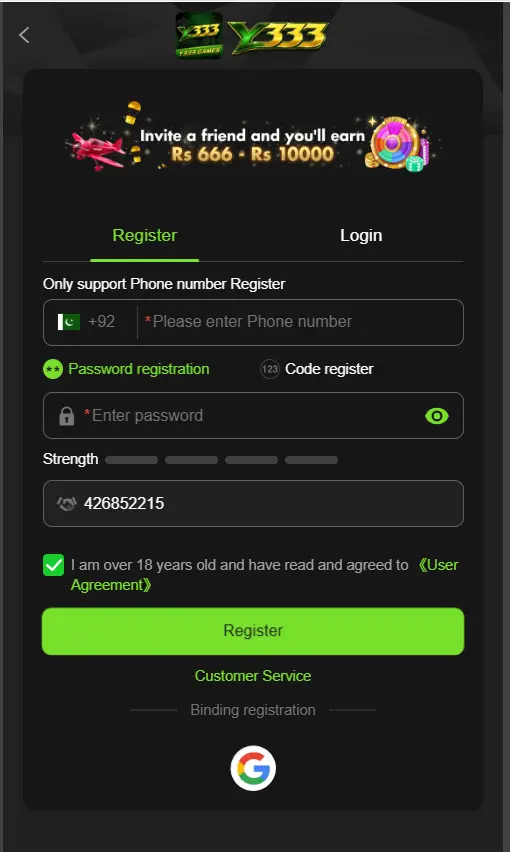Edit the invitation code 426852215 field
510x852 pixels.
point(253,504)
